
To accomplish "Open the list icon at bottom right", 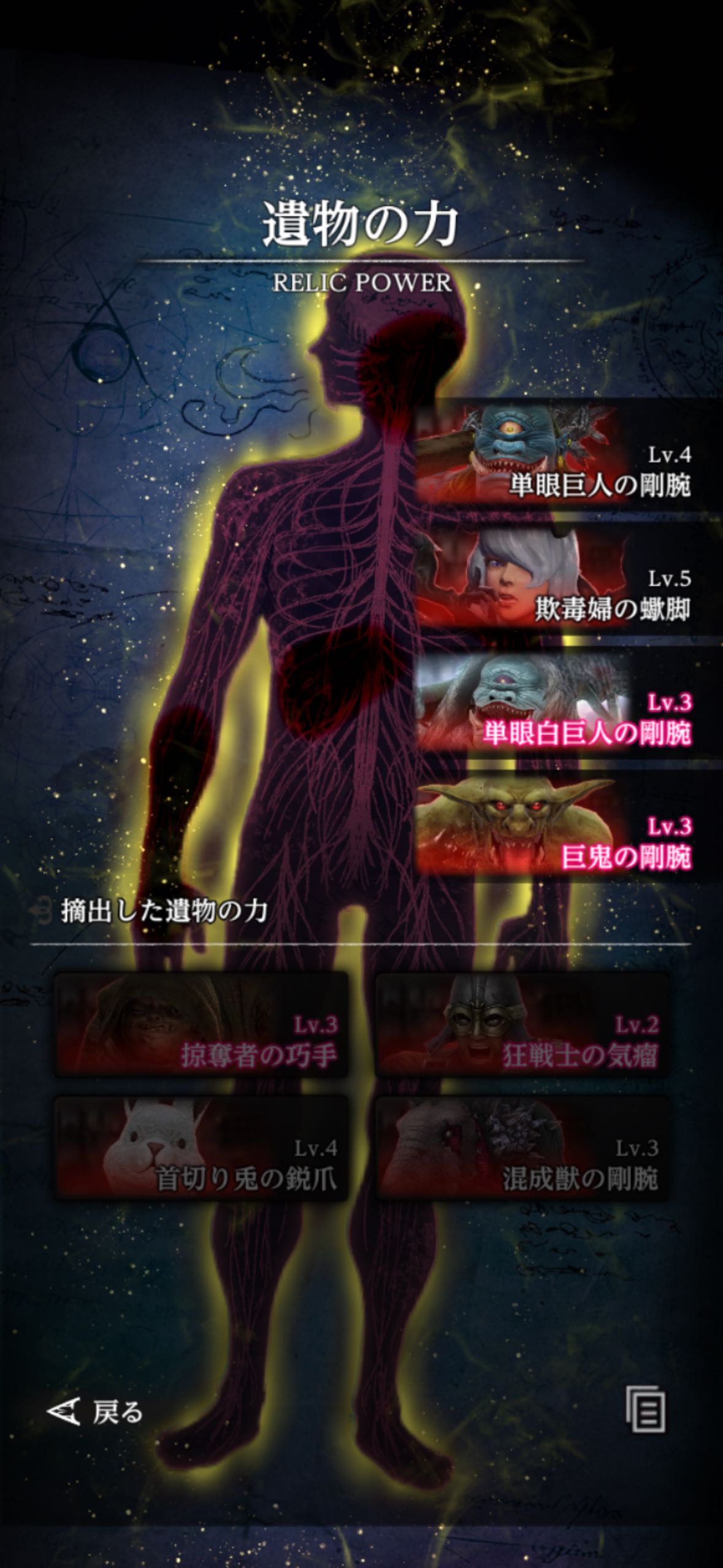I will point(646,1409).
